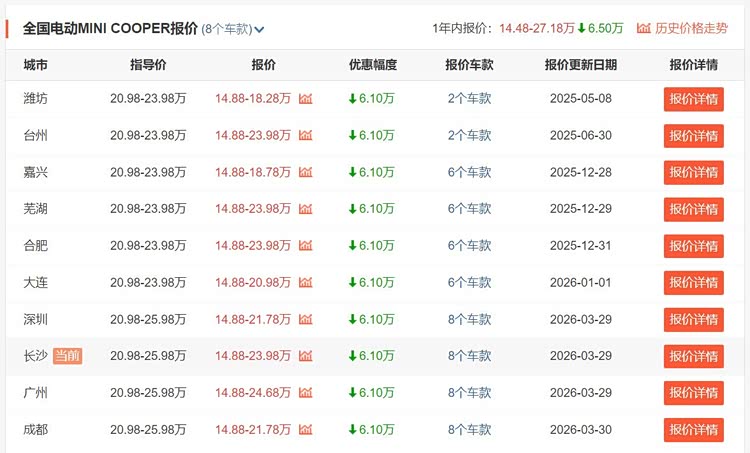Screen dimensions: 750x453
Task: View 报价详情 for 嘉兴
Action: [x=693, y=173]
